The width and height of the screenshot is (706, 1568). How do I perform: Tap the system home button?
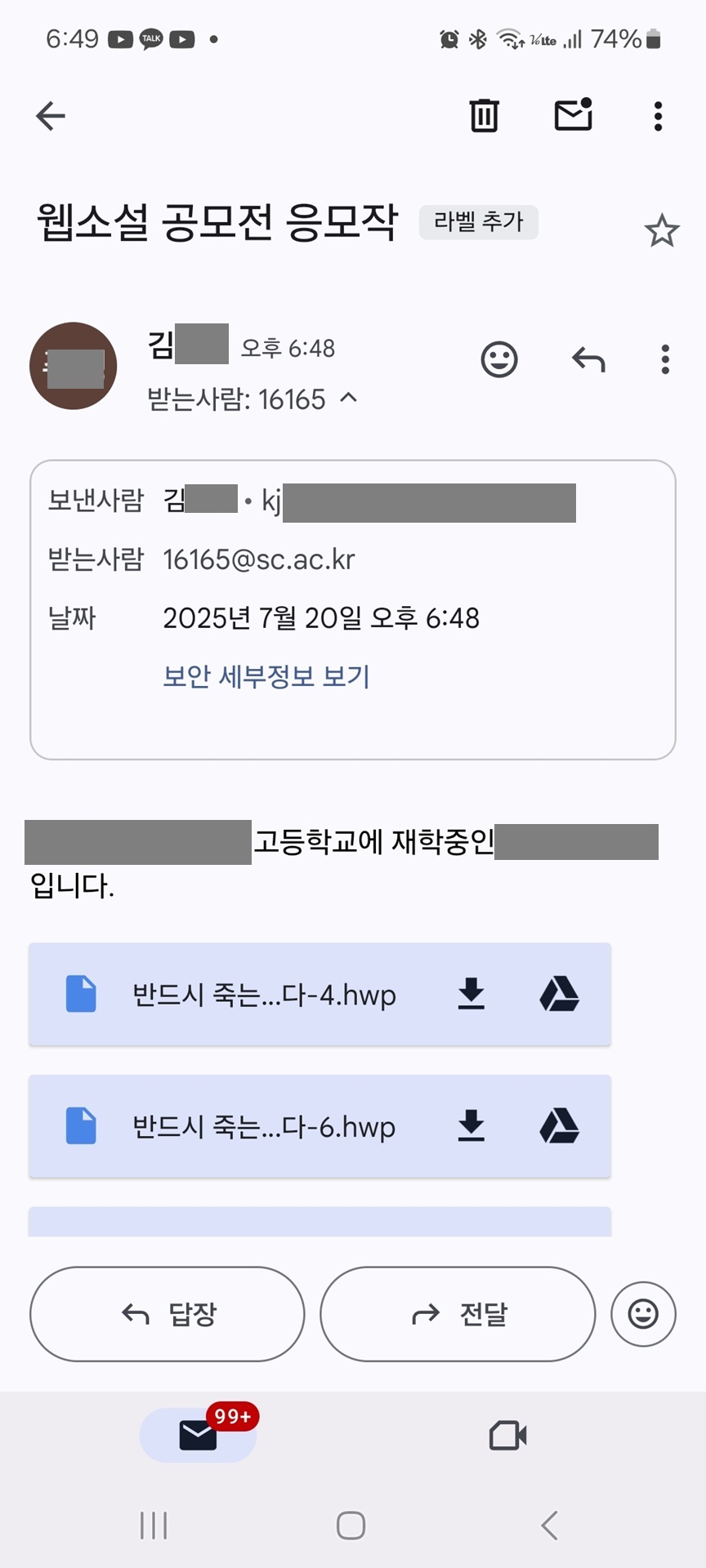pyautogui.click(x=351, y=1525)
